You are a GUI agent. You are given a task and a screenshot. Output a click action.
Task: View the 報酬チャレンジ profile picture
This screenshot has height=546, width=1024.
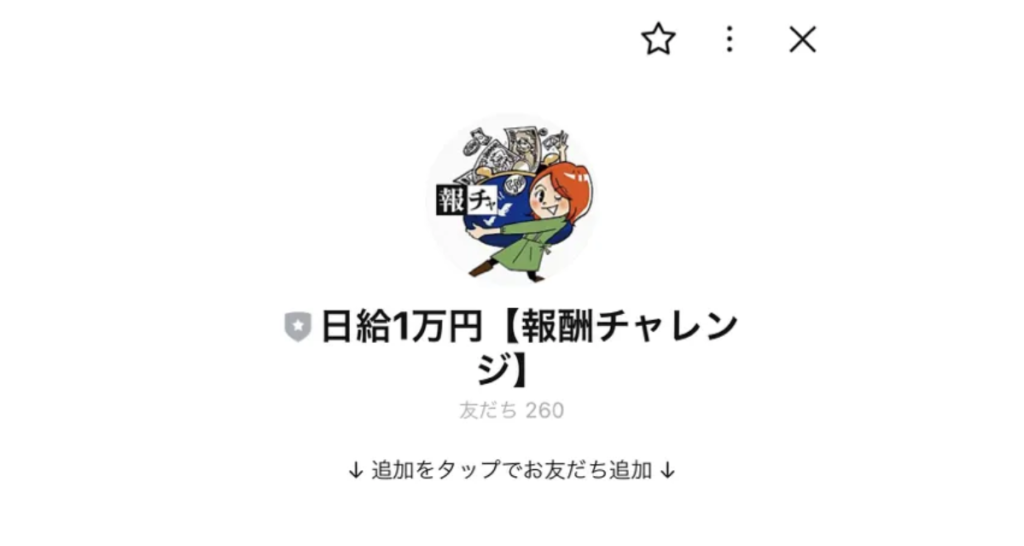512,199
